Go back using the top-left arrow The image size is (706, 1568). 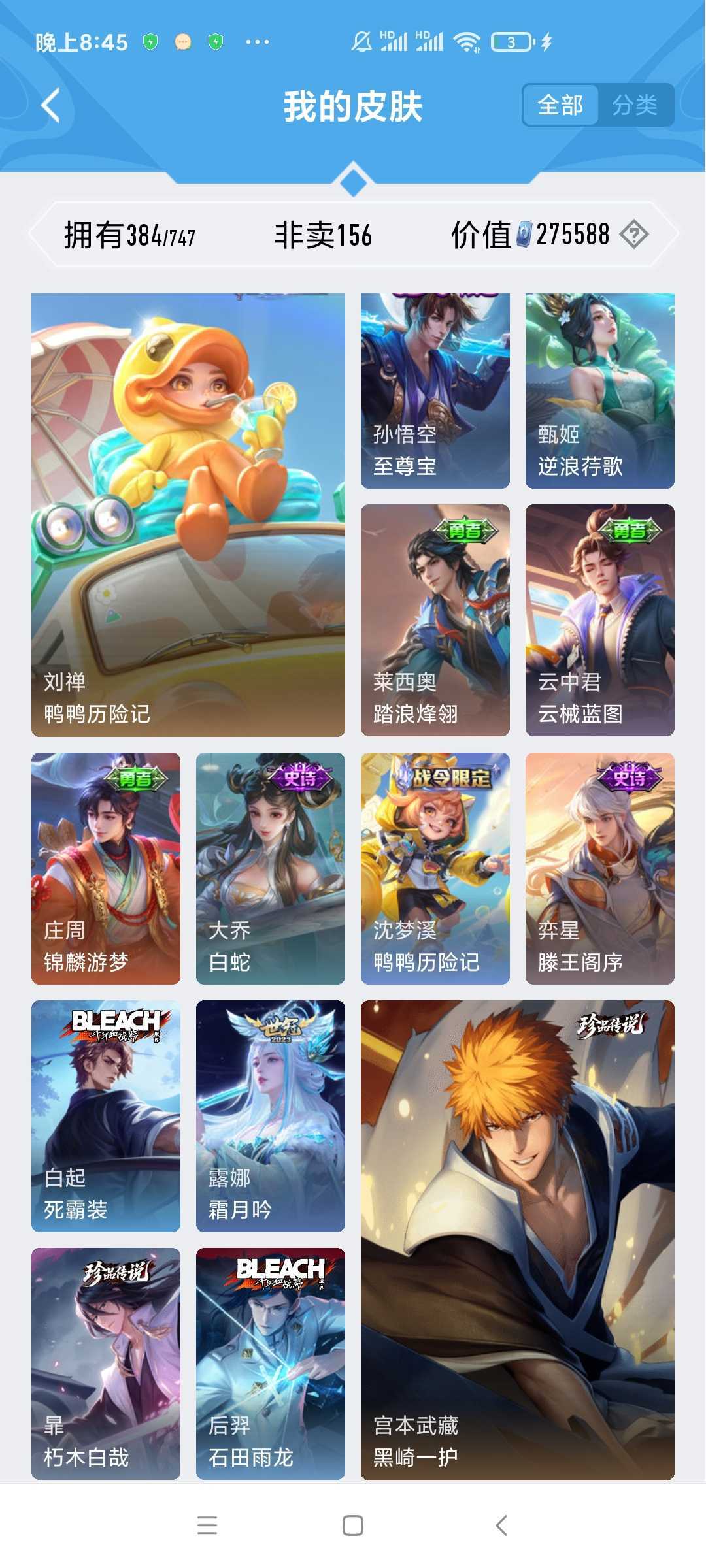tap(51, 105)
